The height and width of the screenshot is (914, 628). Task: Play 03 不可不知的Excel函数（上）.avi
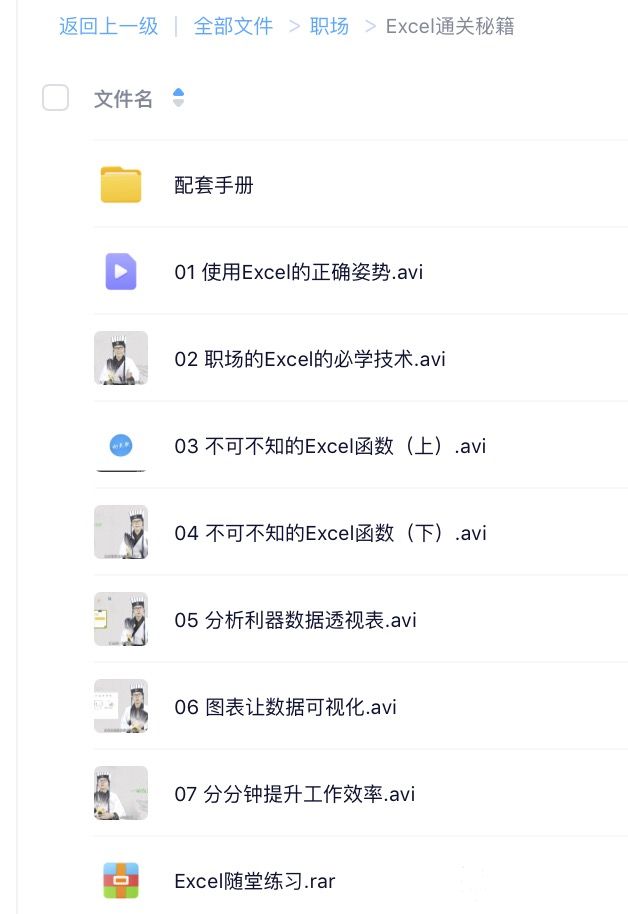coord(330,446)
